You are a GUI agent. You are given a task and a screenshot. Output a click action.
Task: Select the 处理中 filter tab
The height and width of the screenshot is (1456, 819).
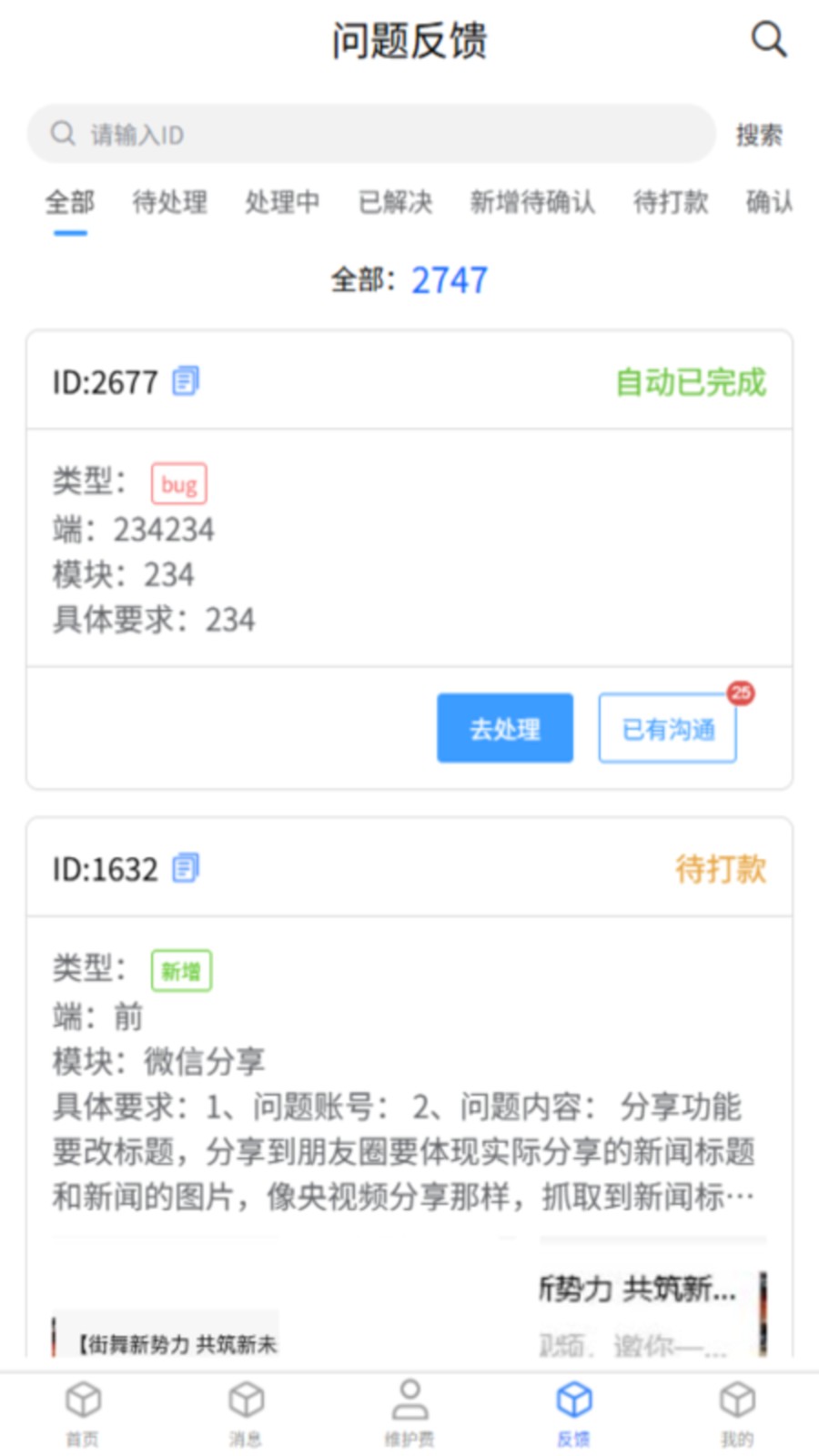[x=281, y=203]
